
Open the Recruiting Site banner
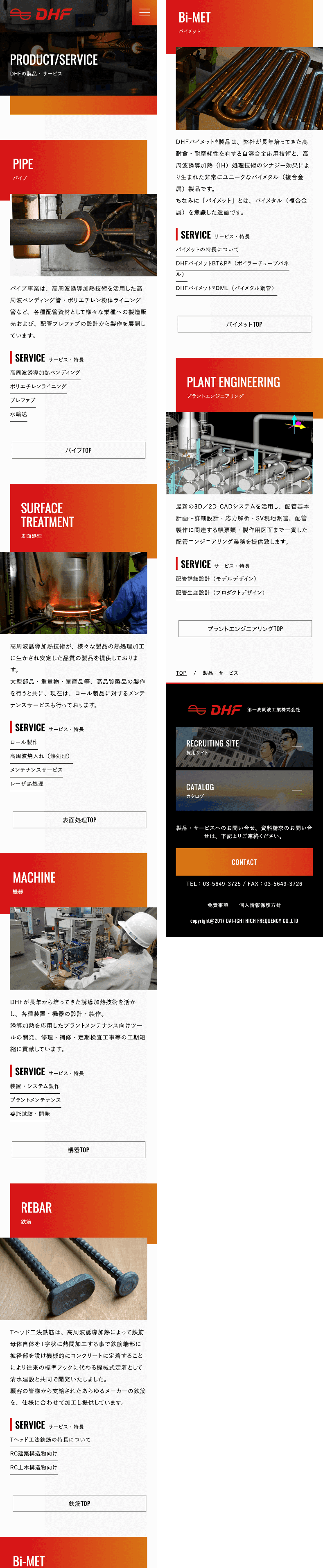pyautogui.click(x=244, y=747)
